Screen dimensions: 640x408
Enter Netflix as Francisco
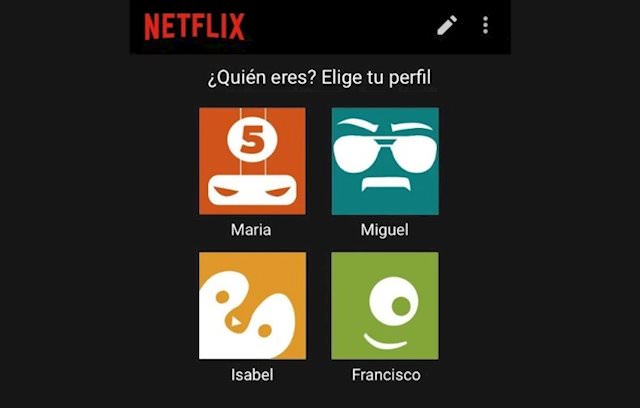[385, 306]
